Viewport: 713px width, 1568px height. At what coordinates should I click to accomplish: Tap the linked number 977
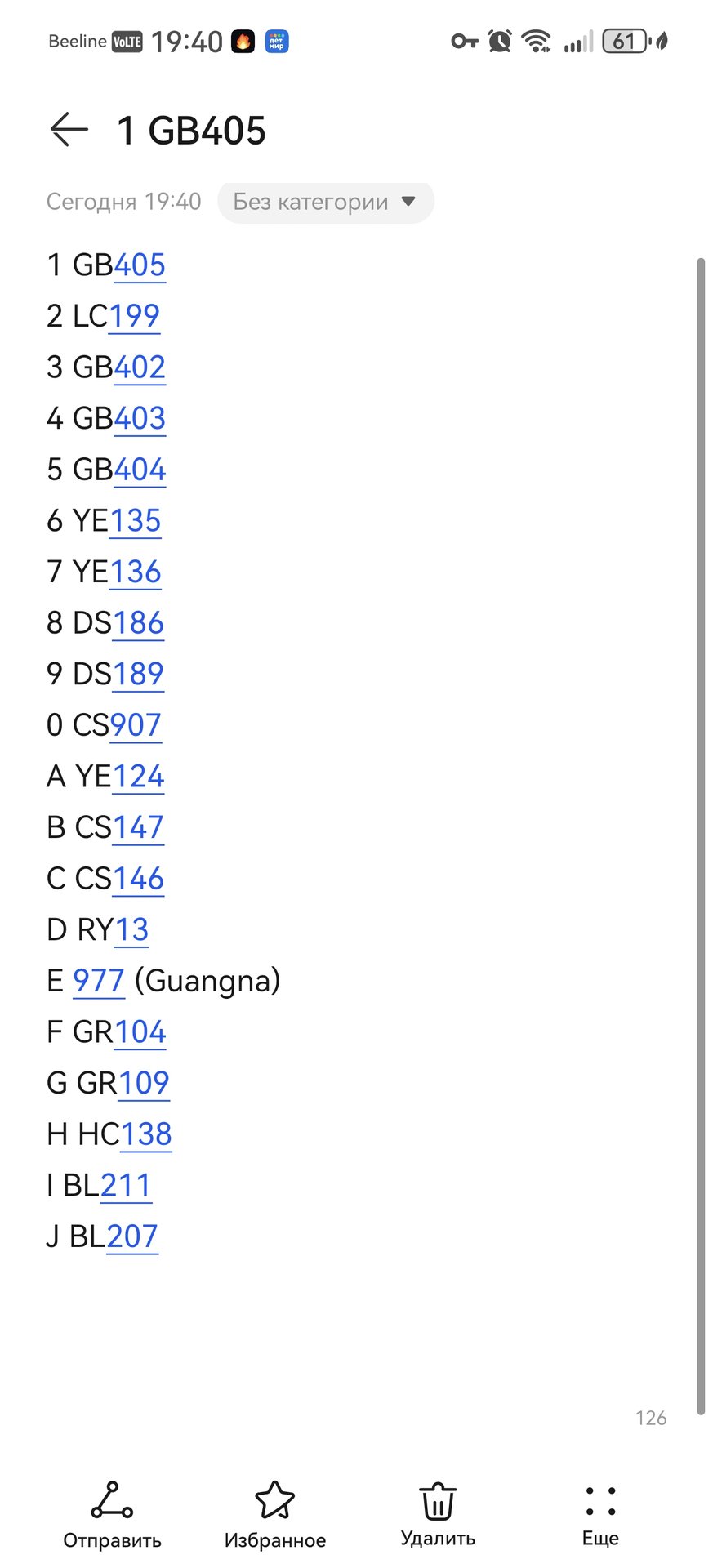click(99, 981)
